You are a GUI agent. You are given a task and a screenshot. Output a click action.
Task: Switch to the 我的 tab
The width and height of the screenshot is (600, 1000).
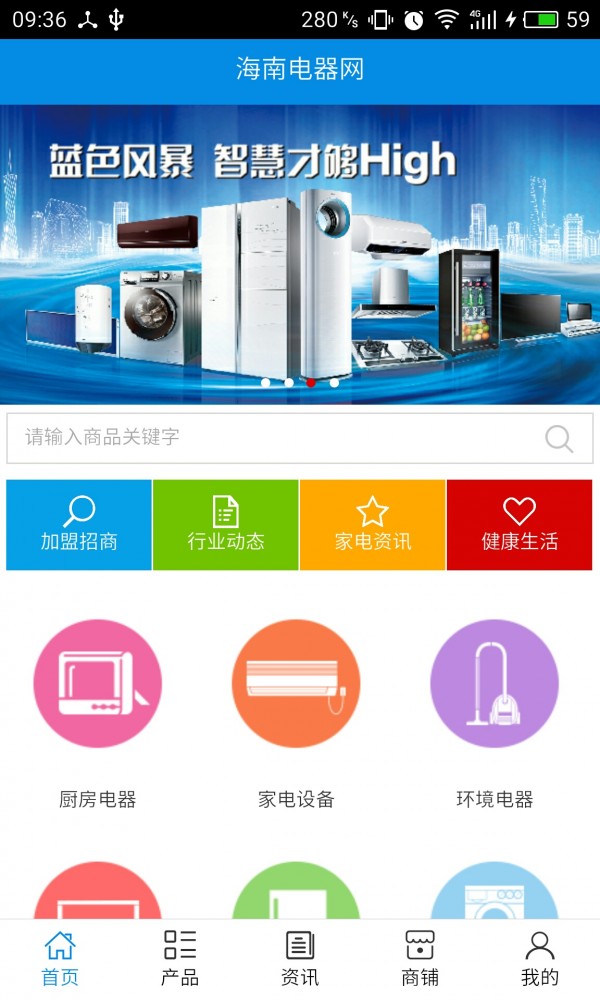(540, 958)
